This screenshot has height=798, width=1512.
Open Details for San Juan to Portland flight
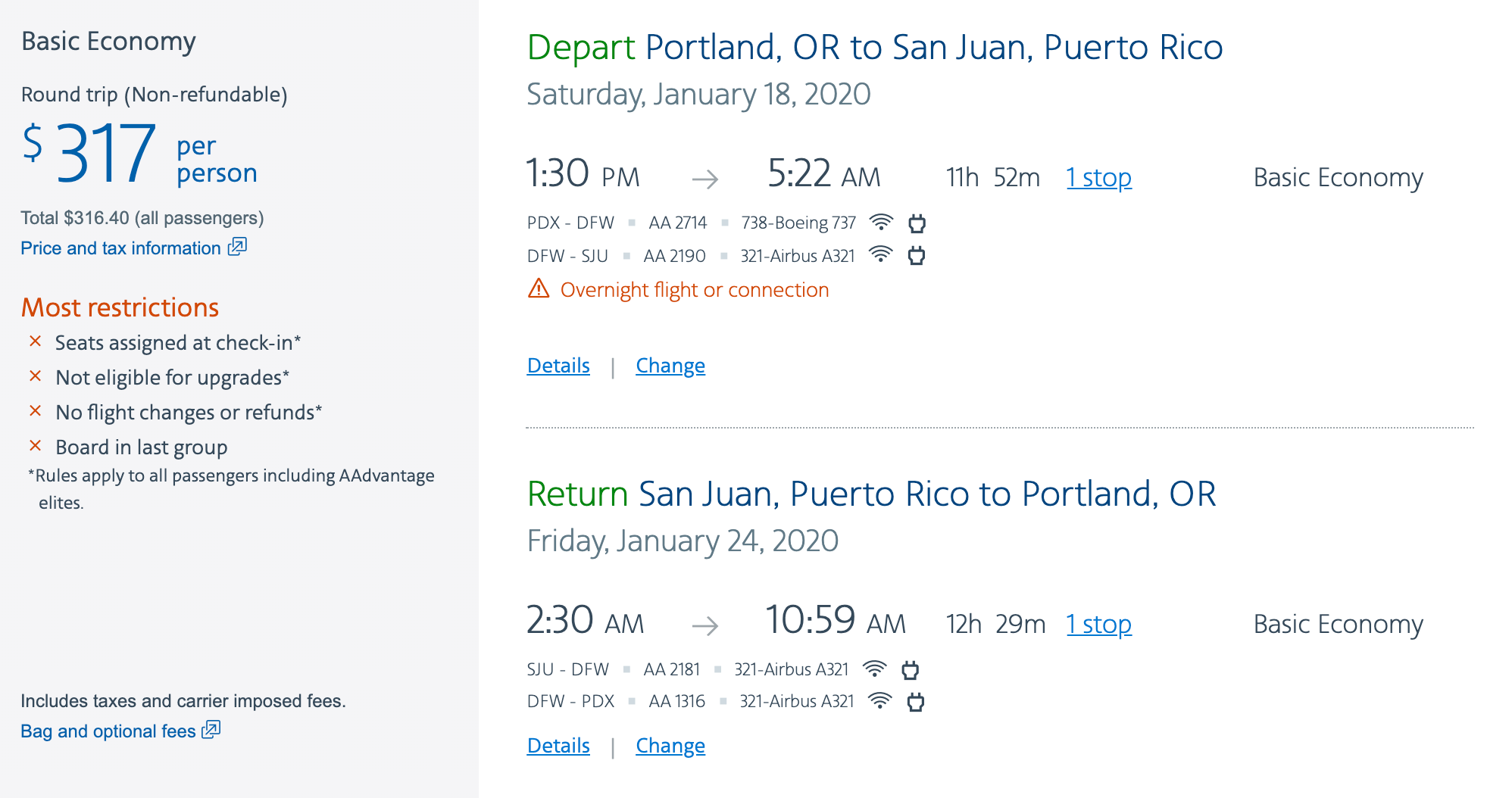pos(558,746)
